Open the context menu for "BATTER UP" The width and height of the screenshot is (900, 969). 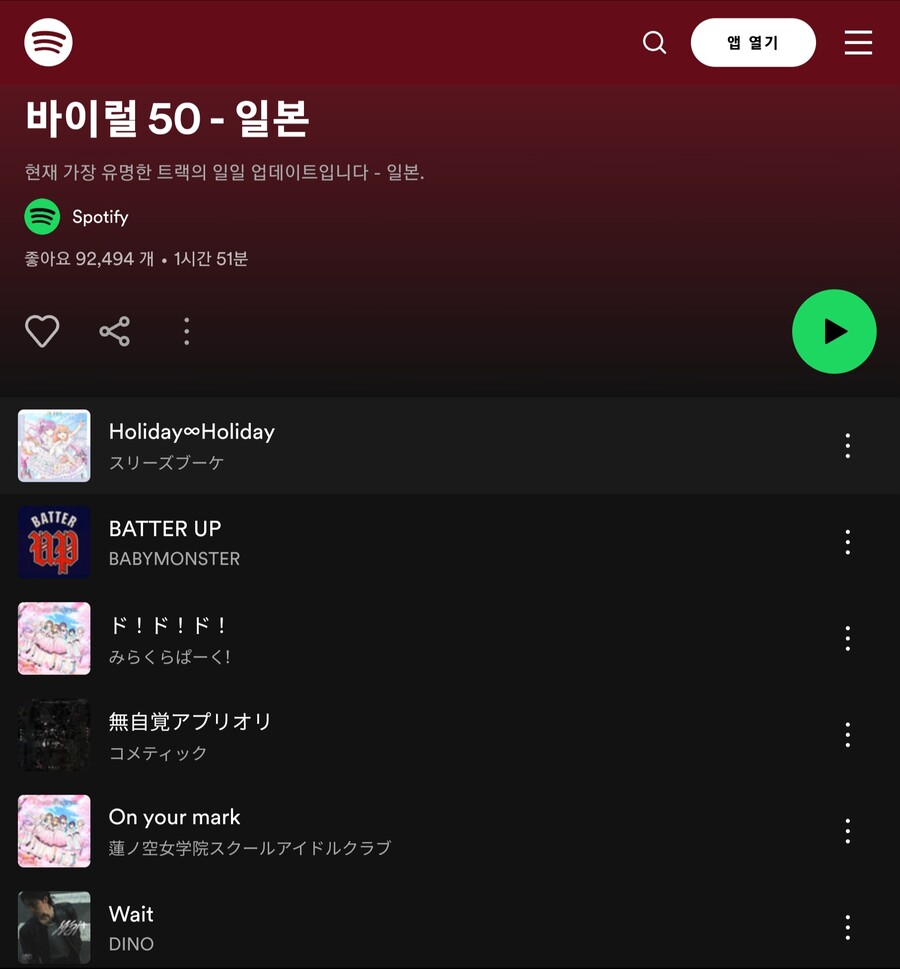tap(847, 542)
